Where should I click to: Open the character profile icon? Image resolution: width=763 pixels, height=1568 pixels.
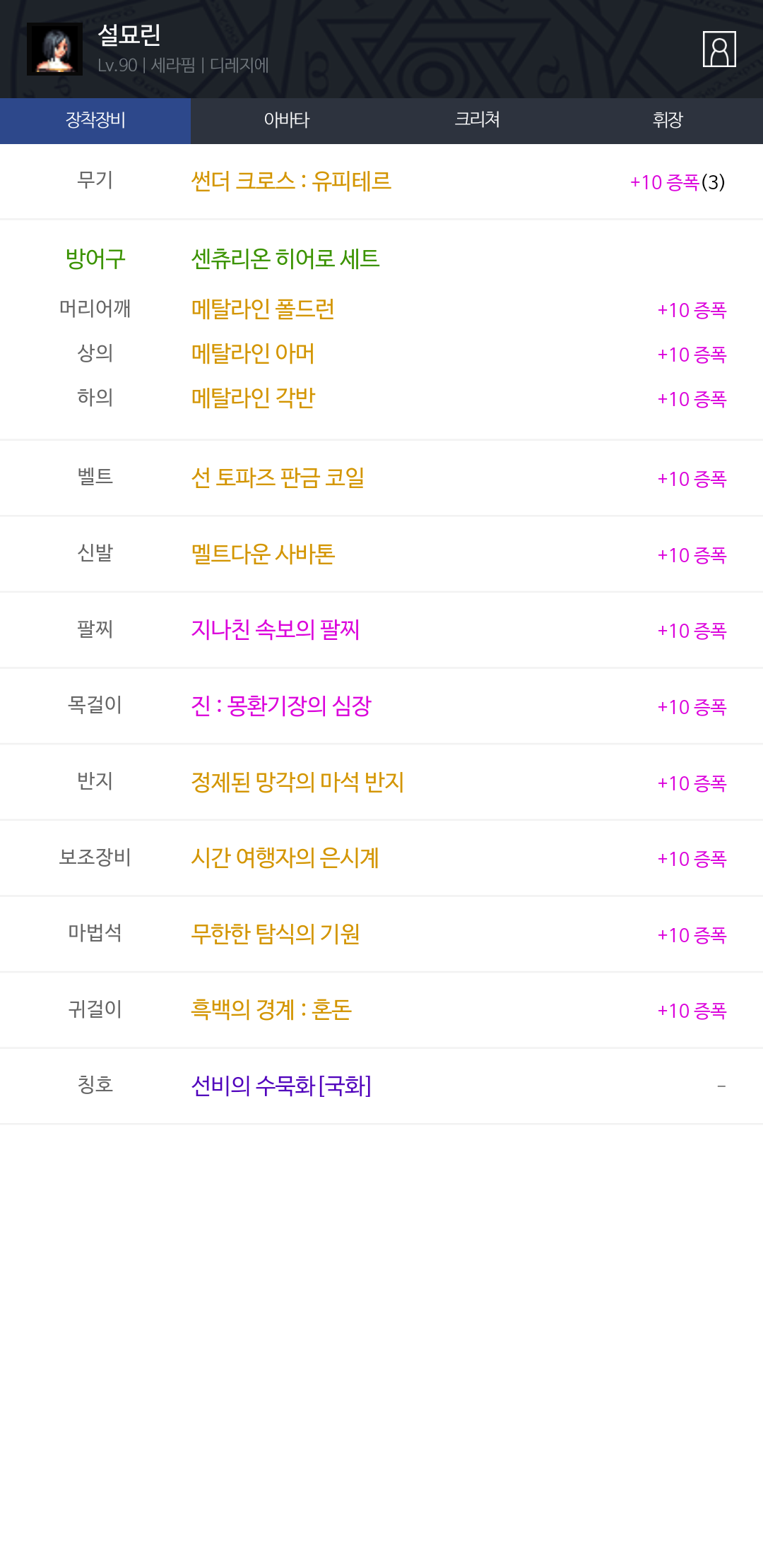click(719, 49)
